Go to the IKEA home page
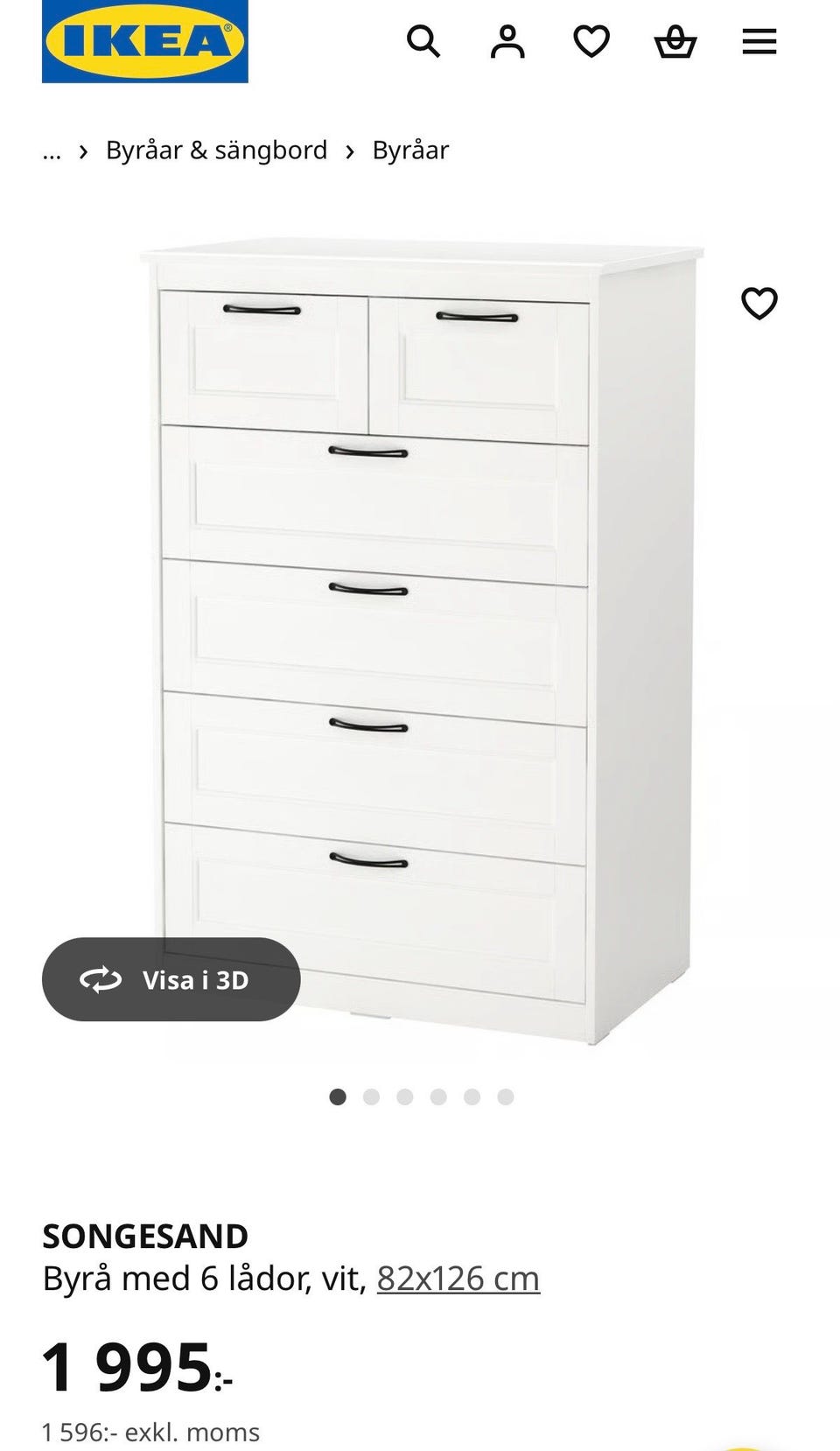The height and width of the screenshot is (1451, 840). point(145,41)
